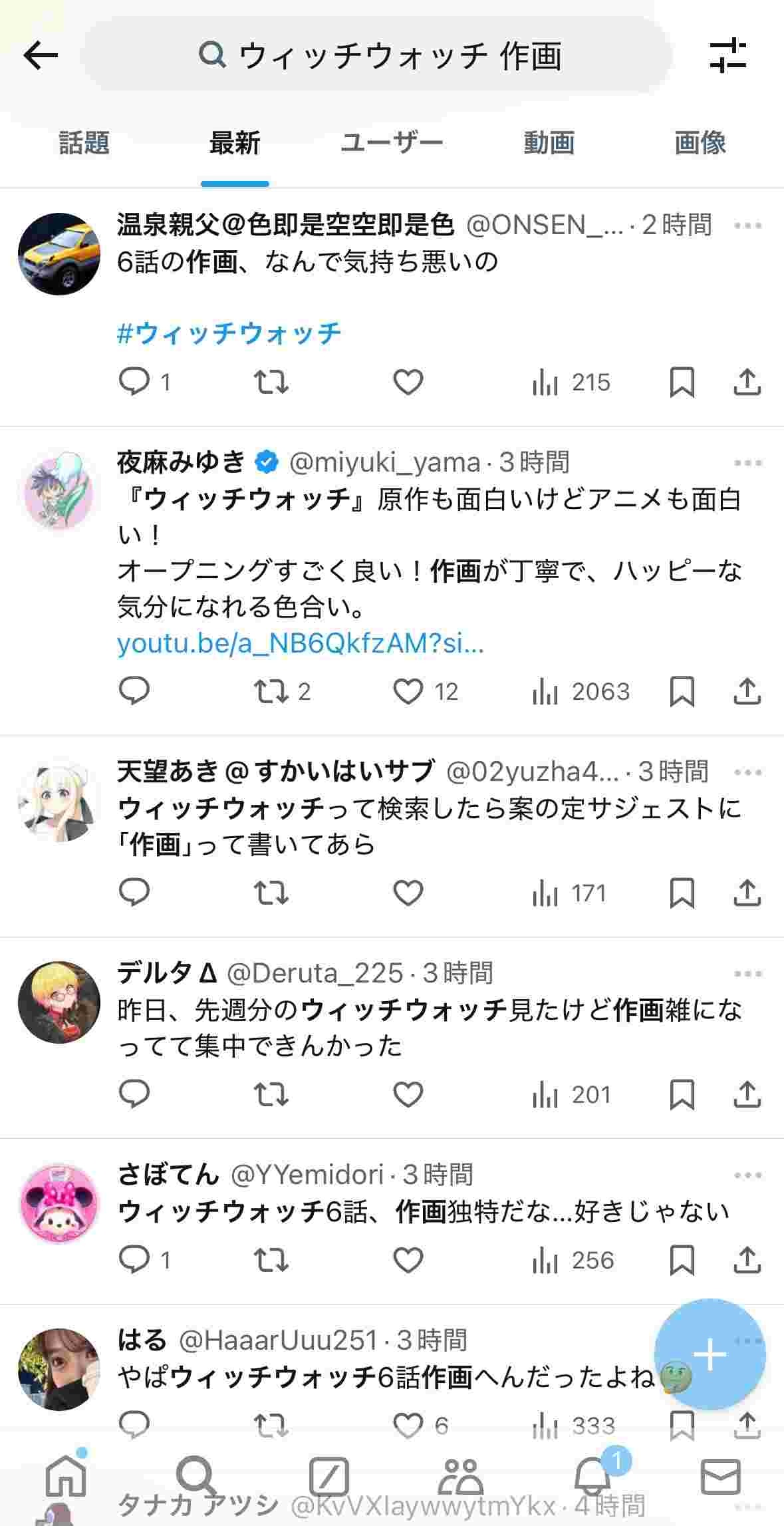Share さぼてん's post

coord(747,1260)
